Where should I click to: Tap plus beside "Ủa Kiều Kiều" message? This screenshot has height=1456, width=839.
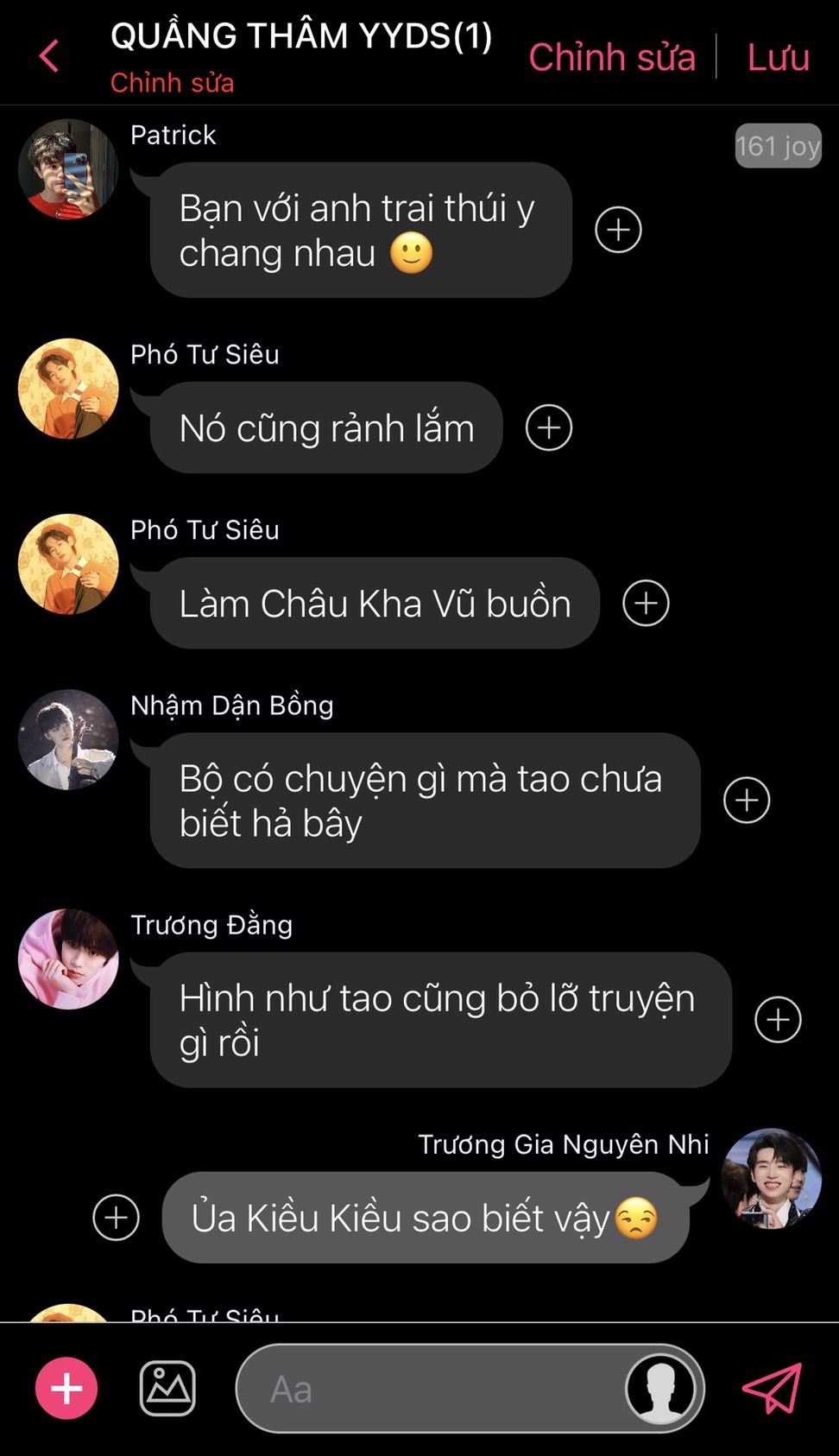(x=116, y=1218)
